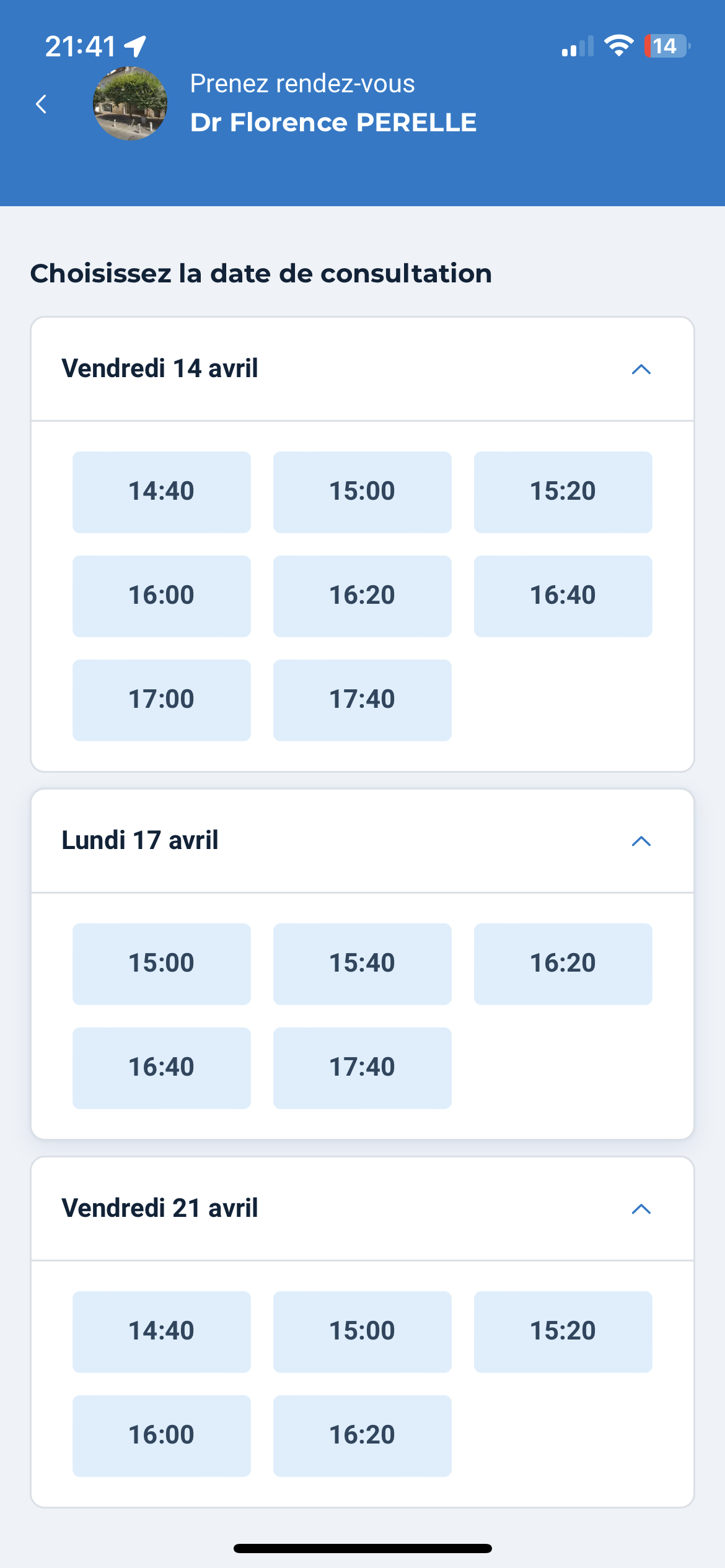This screenshot has height=1568, width=725.
Task: Tap 16:20 on Vendredi 21 avril
Action: pyautogui.click(x=362, y=1435)
